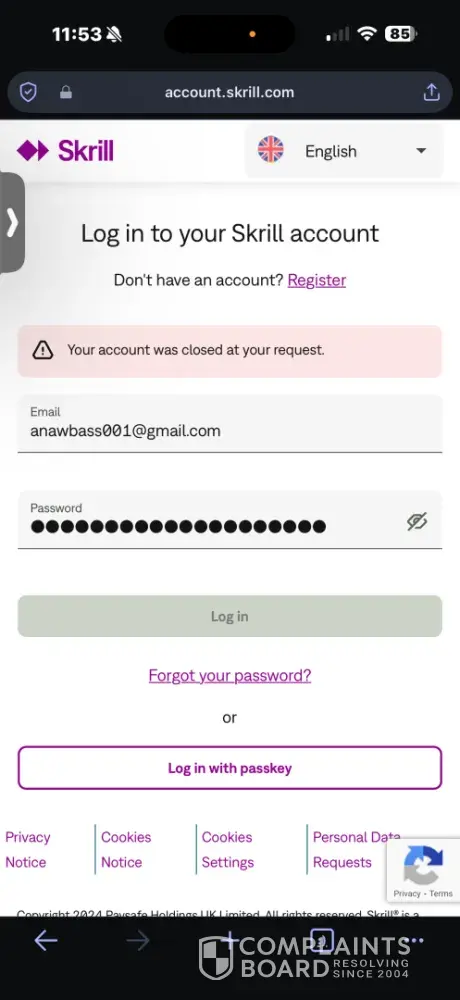Image resolution: width=460 pixels, height=1000 pixels.
Task: Go back with browser back arrow
Action: 45,940
